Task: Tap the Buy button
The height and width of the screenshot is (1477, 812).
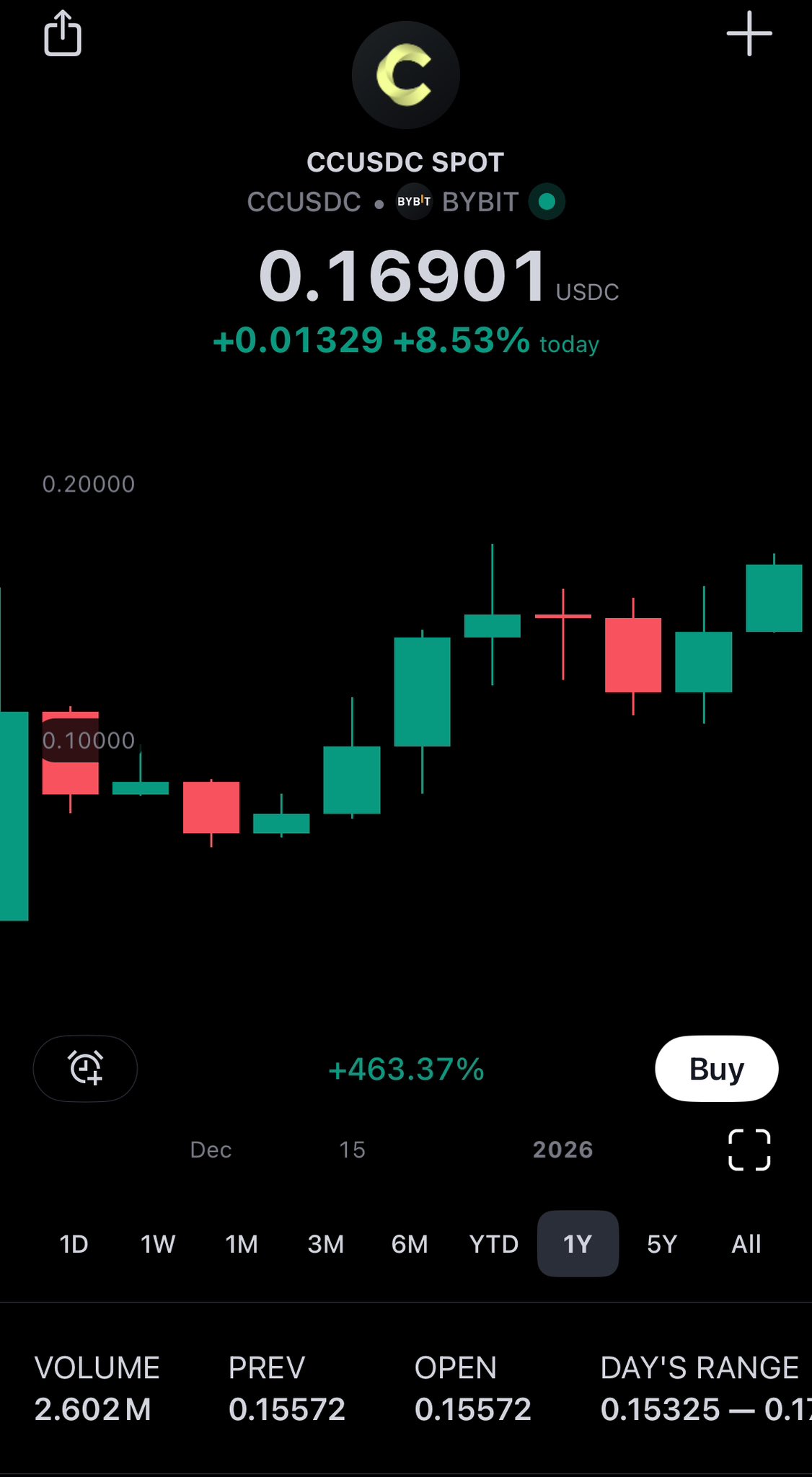Action: pyautogui.click(x=716, y=1068)
